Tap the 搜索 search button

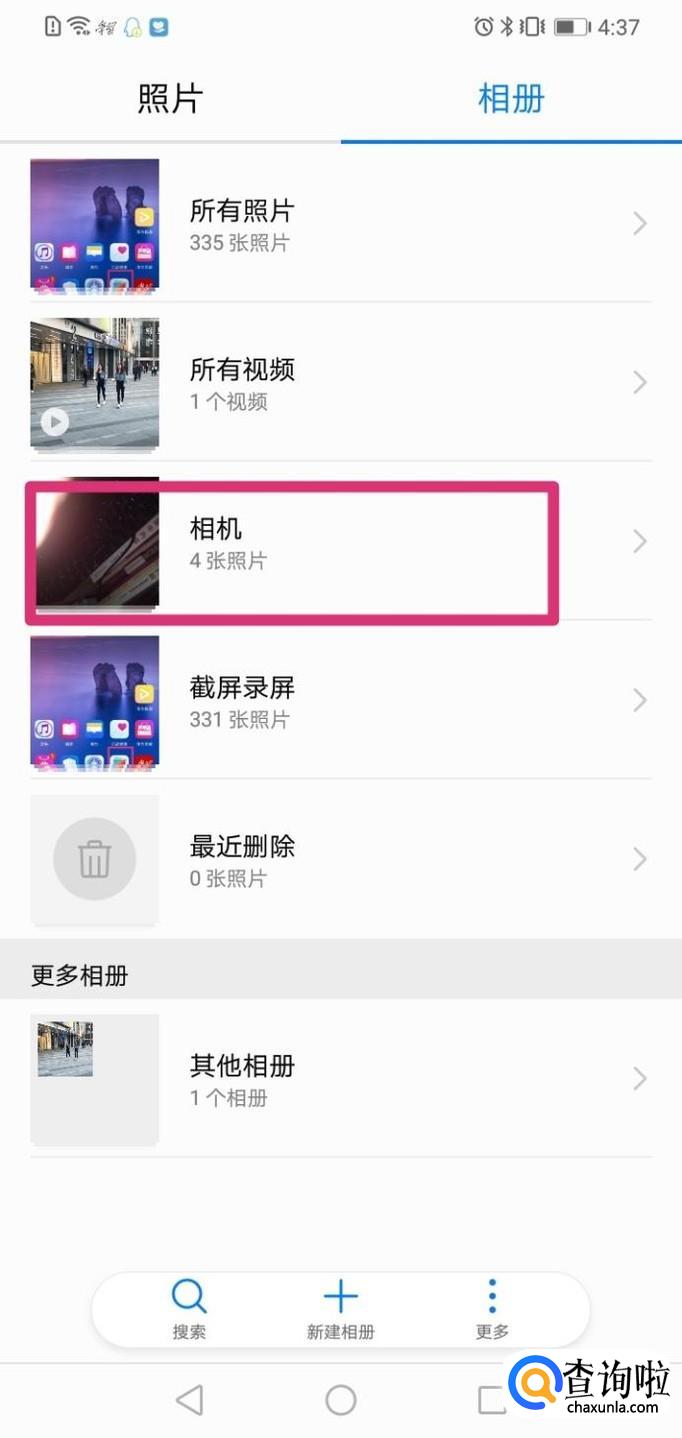click(189, 1309)
